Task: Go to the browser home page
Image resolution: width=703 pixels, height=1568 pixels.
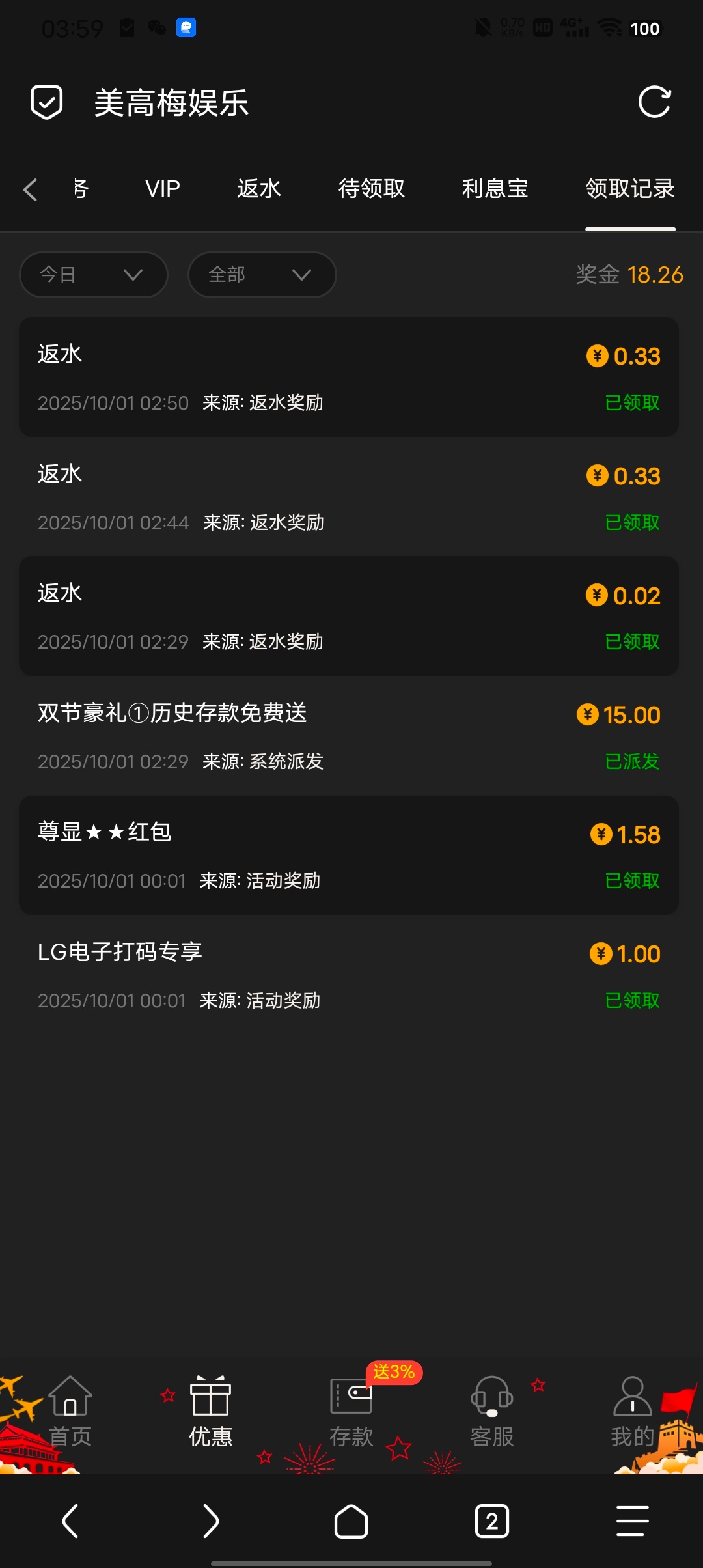Action: 351,1521
